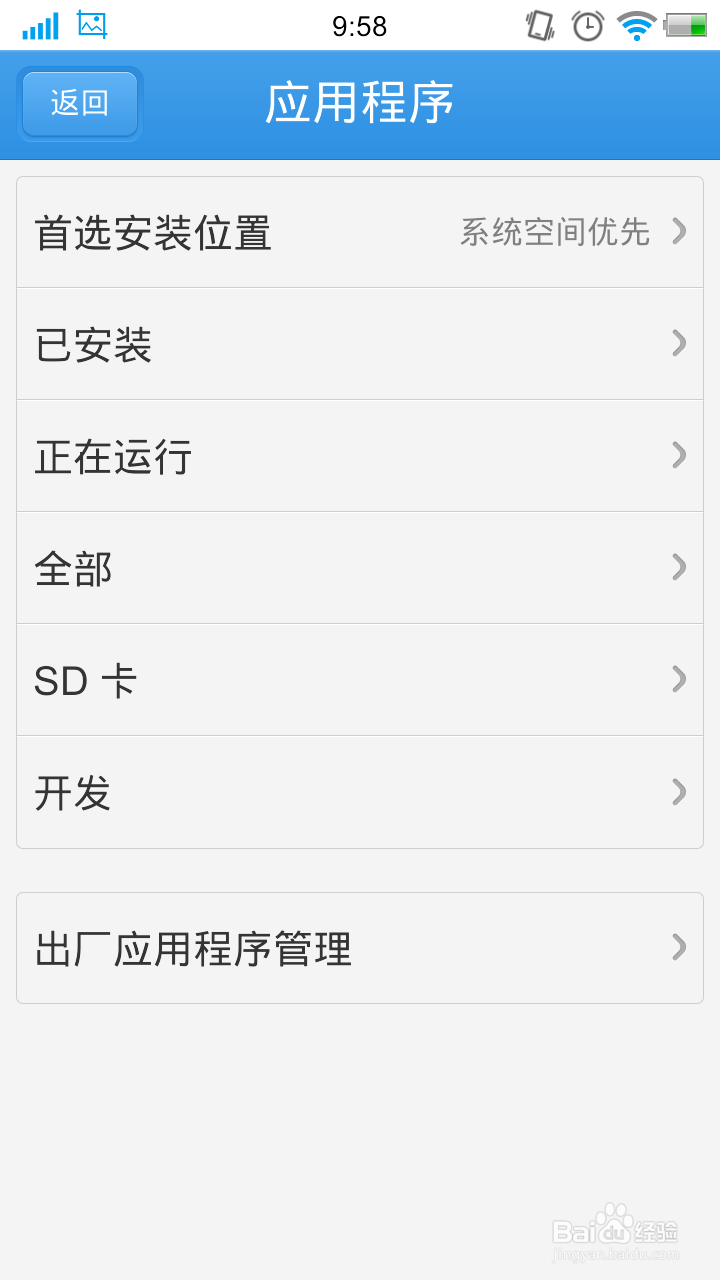Tap the battery indicator icon

[684, 27]
